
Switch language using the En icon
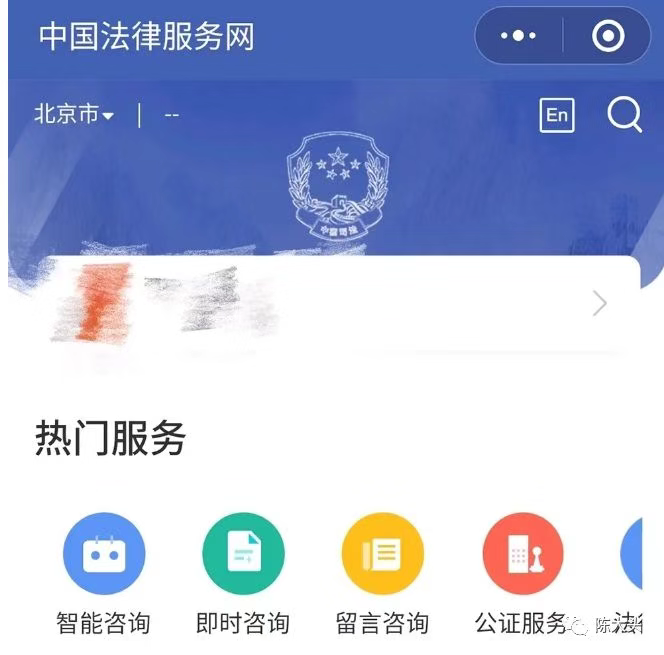pyautogui.click(x=557, y=115)
